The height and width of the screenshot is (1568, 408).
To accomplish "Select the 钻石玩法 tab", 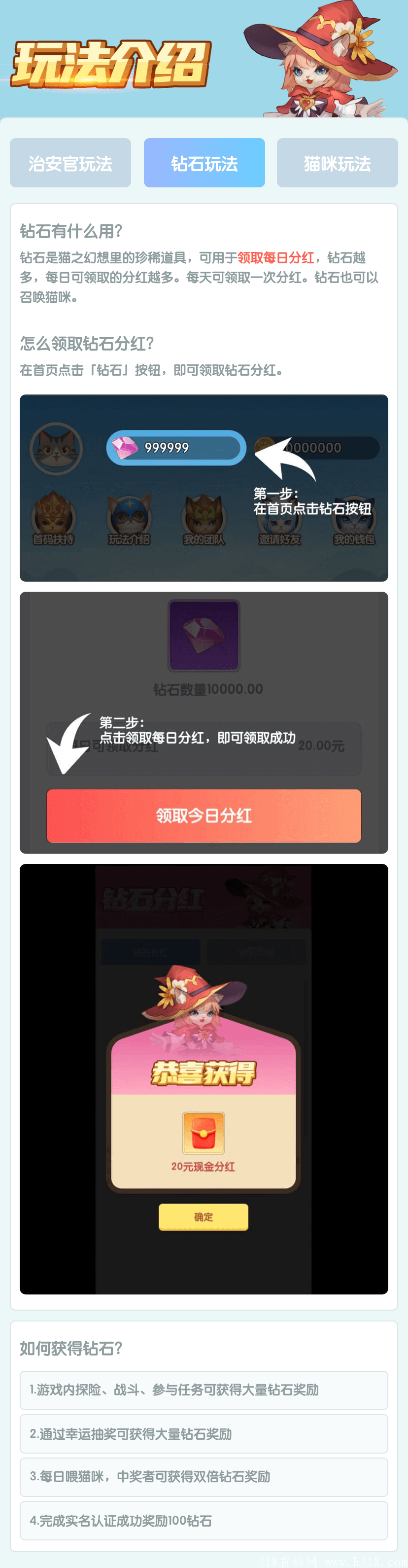I will (204, 163).
